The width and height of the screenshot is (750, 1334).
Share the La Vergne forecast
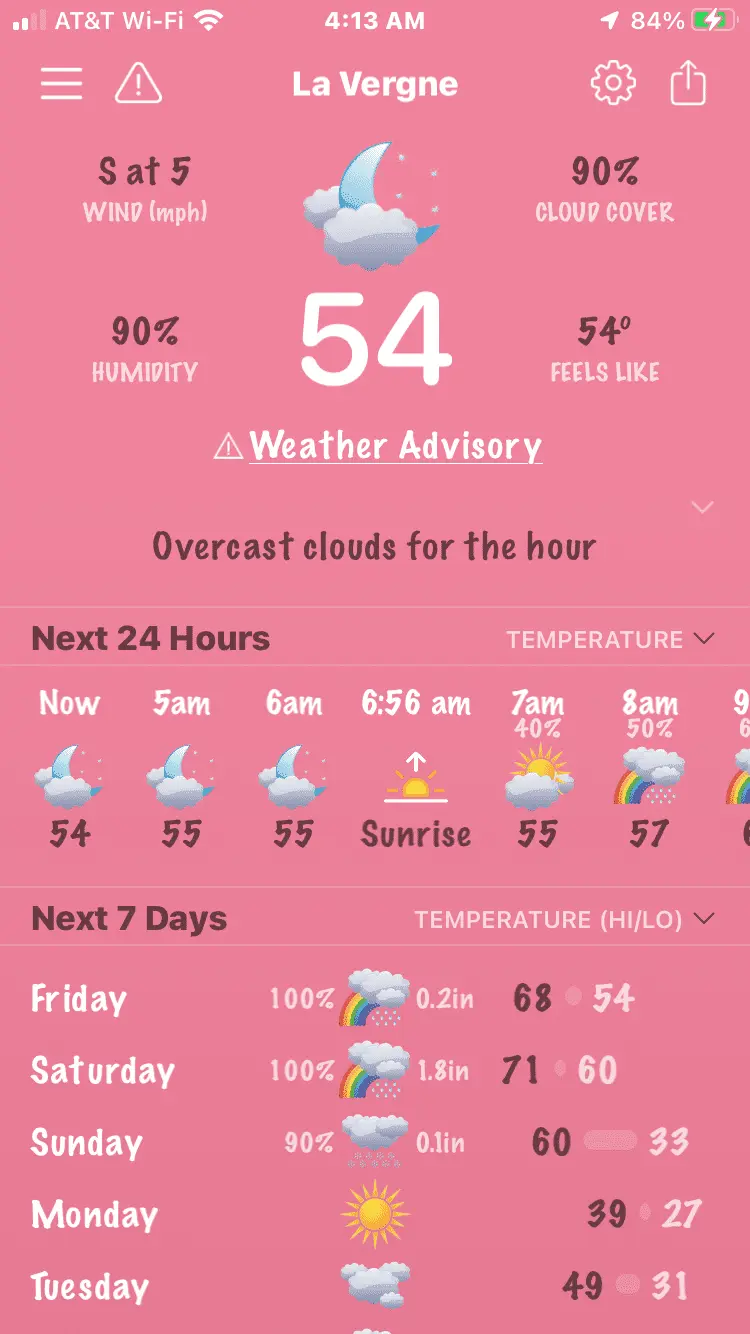point(688,84)
